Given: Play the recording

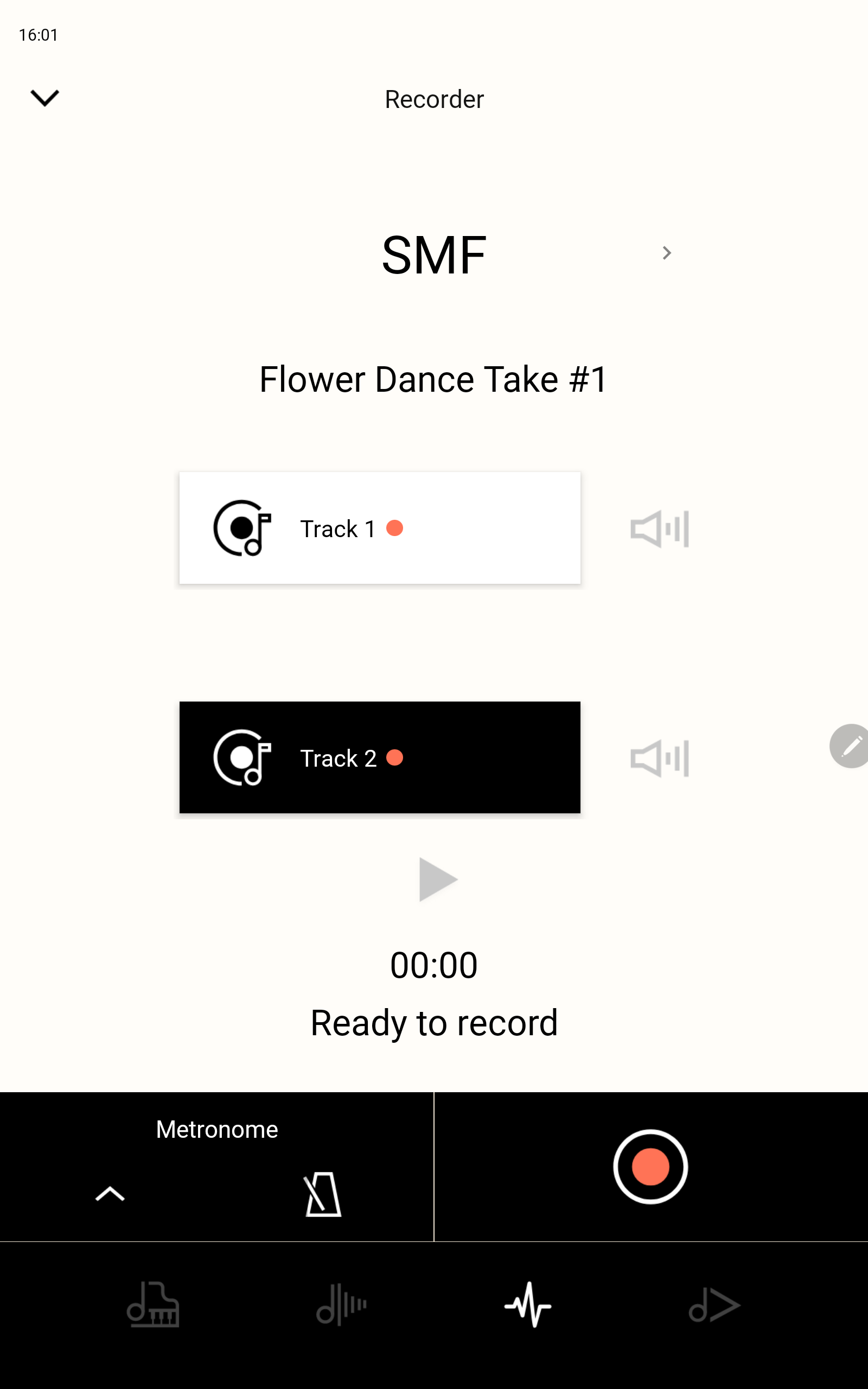Looking at the screenshot, I should pos(437,880).
